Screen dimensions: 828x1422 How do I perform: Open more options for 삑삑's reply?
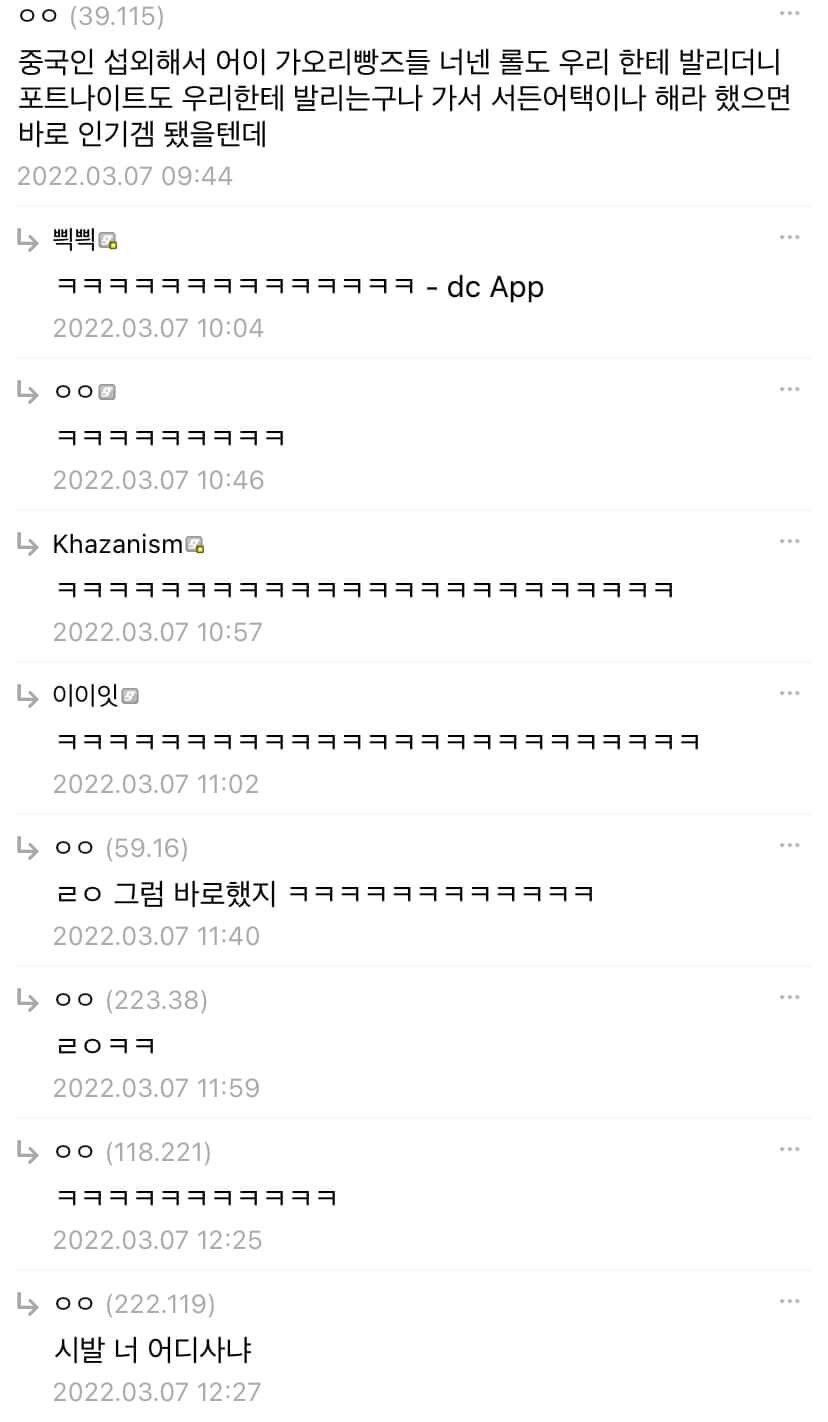pos(789,237)
